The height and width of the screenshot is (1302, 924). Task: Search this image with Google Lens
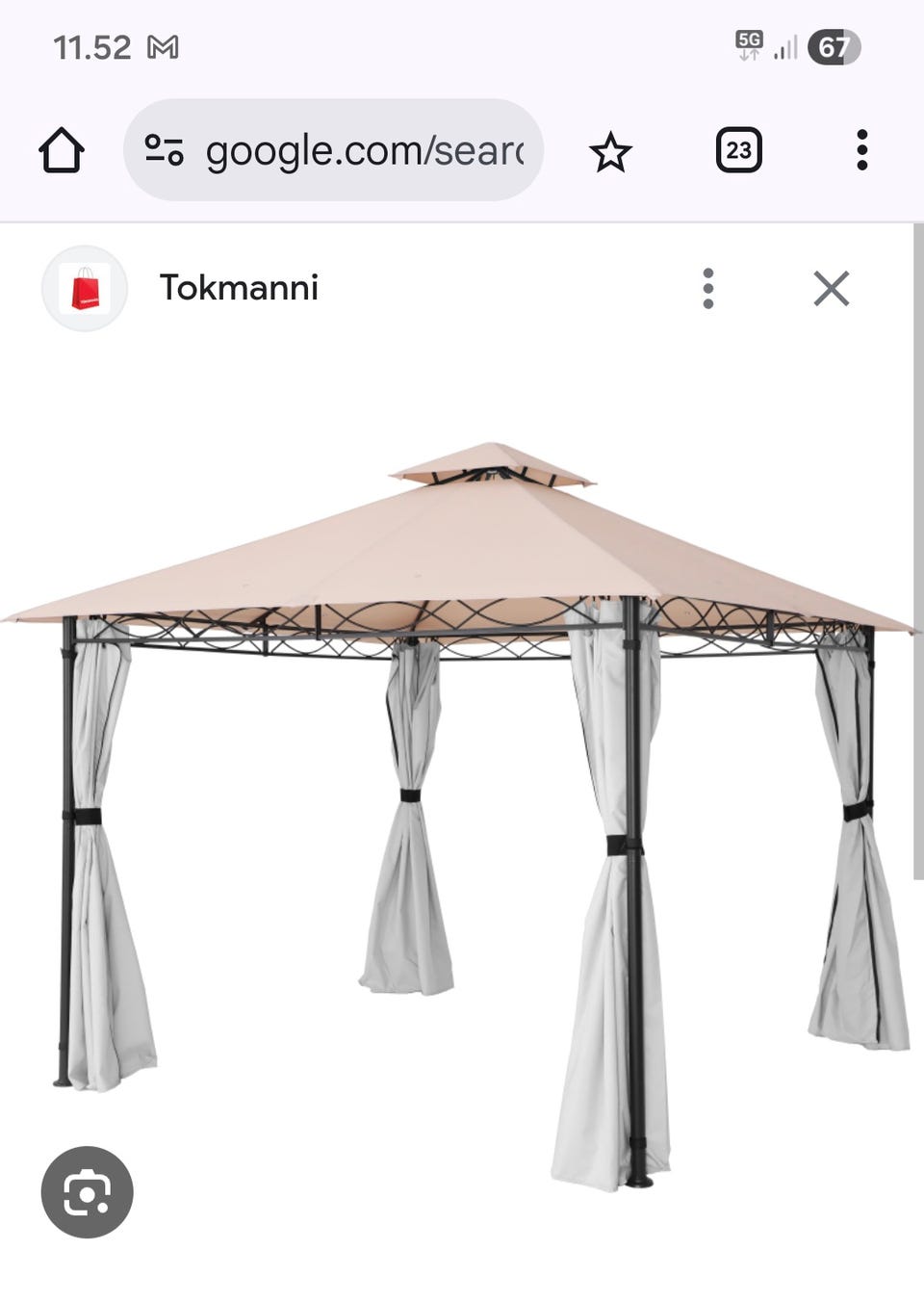pos(88,1192)
